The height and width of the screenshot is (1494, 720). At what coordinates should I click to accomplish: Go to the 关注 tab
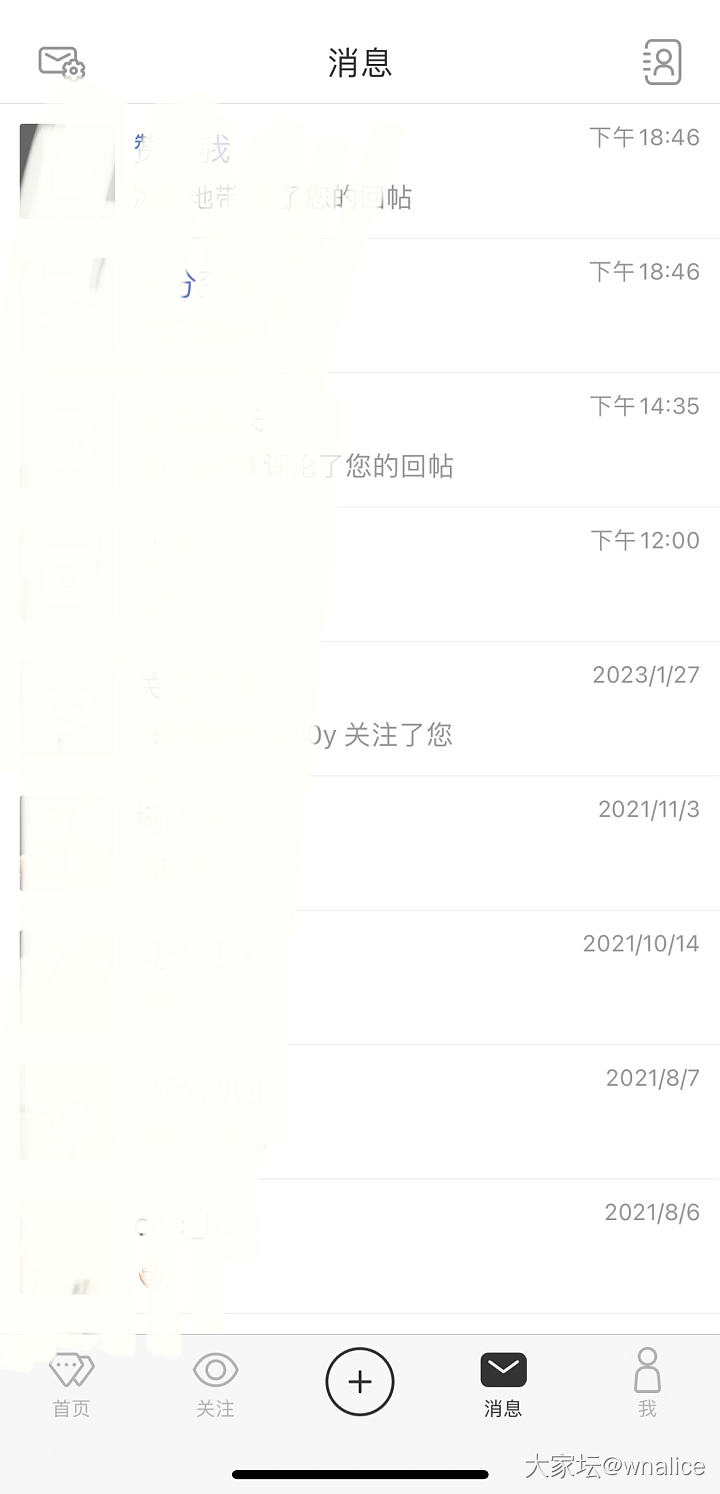tap(215, 1384)
